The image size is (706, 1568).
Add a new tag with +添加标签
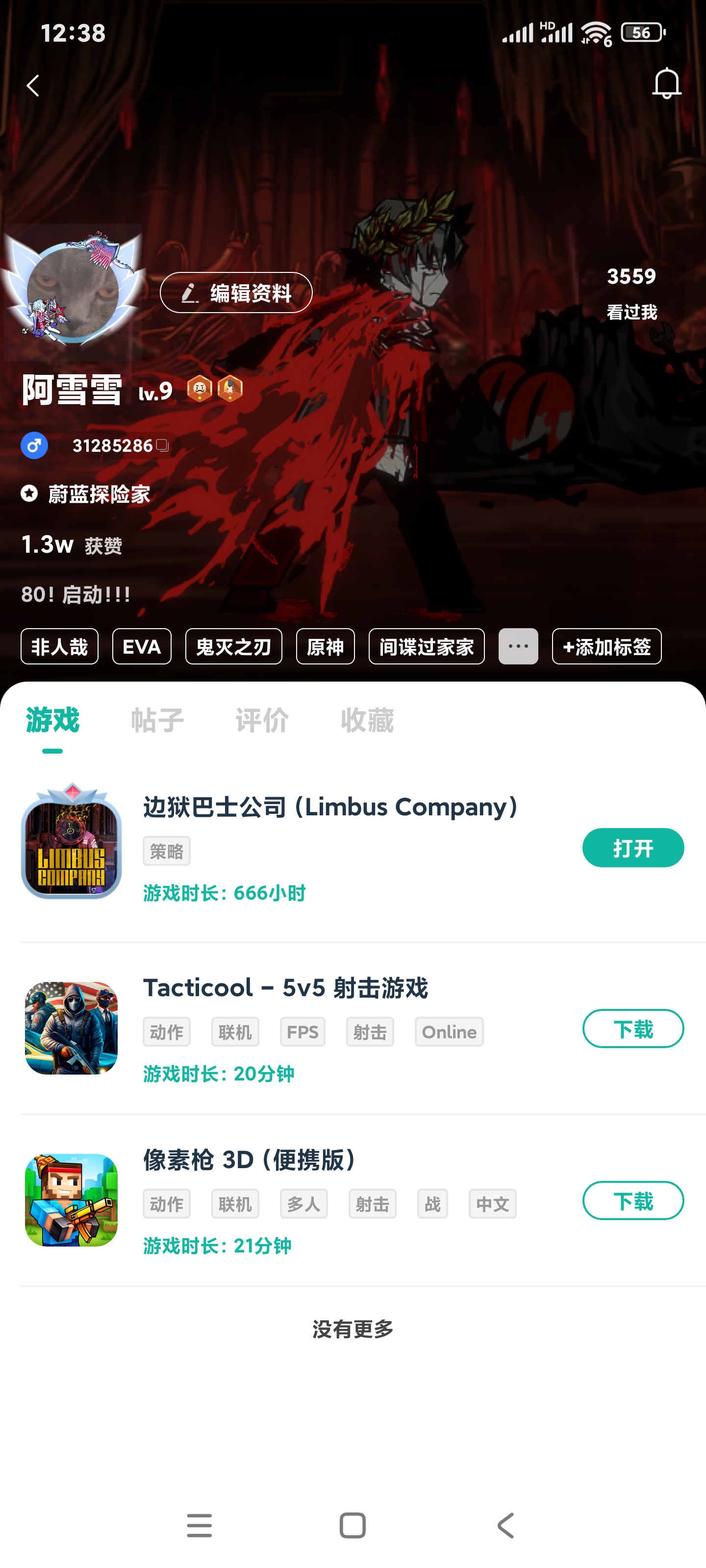pos(606,646)
